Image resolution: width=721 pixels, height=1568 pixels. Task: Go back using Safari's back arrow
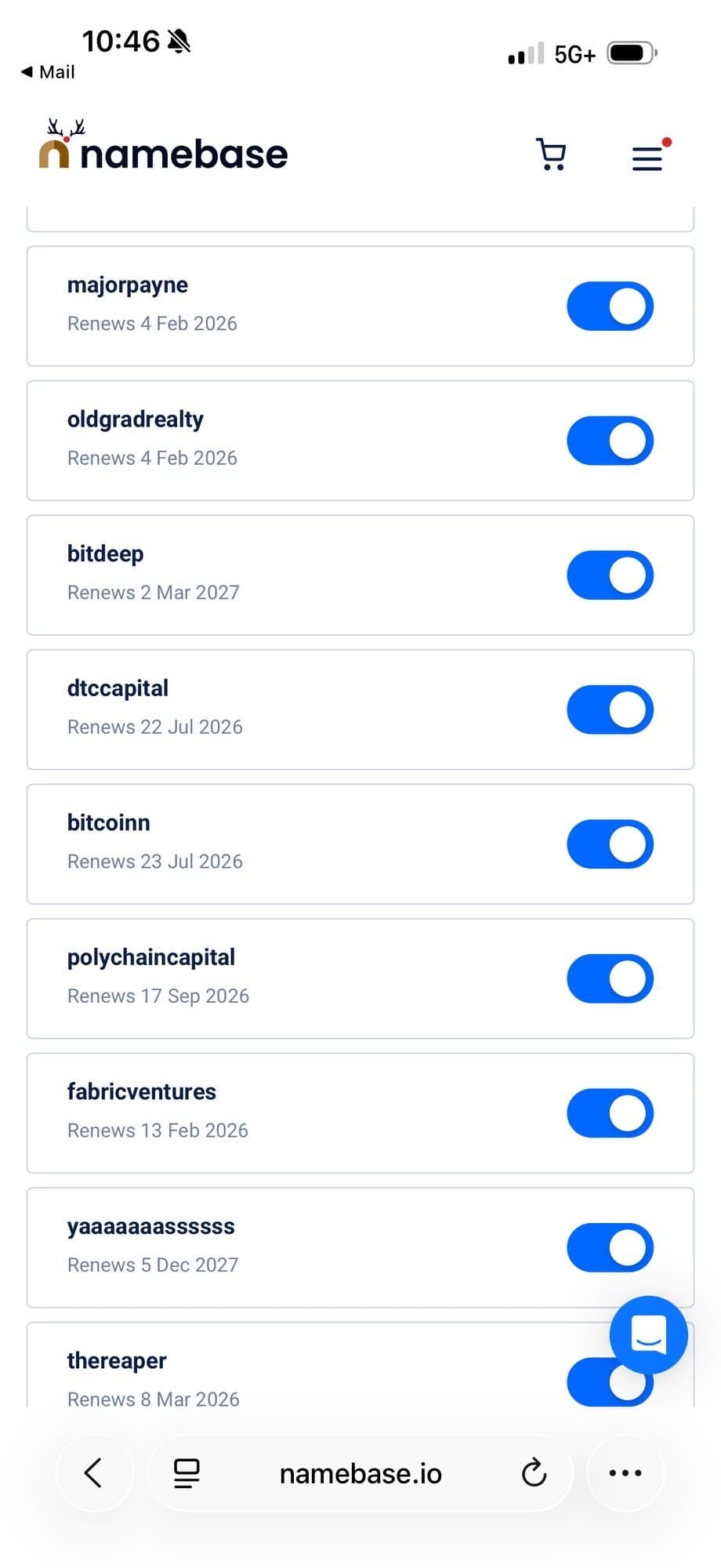point(94,1472)
